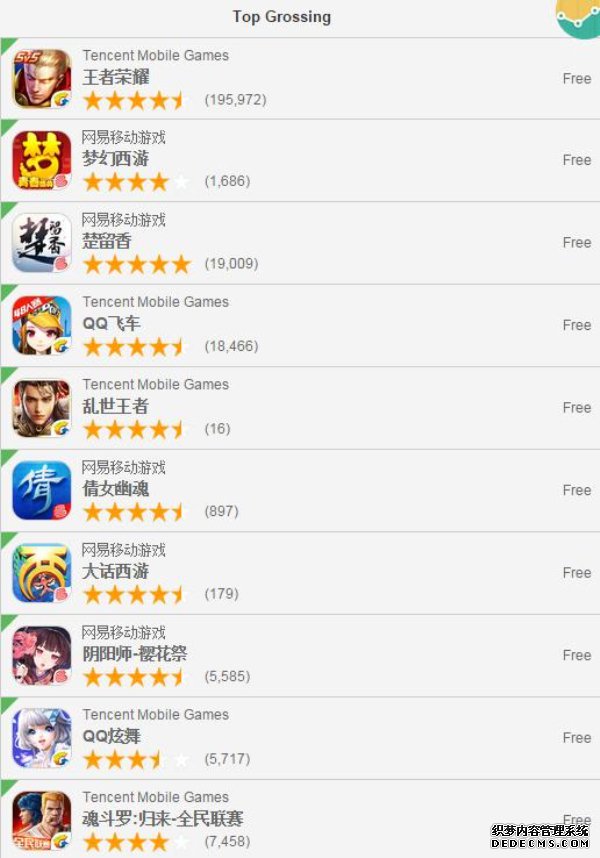The width and height of the screenshot is (600, 858).
Task: Select the QQ飞车 row
Action: click(111, 324)
